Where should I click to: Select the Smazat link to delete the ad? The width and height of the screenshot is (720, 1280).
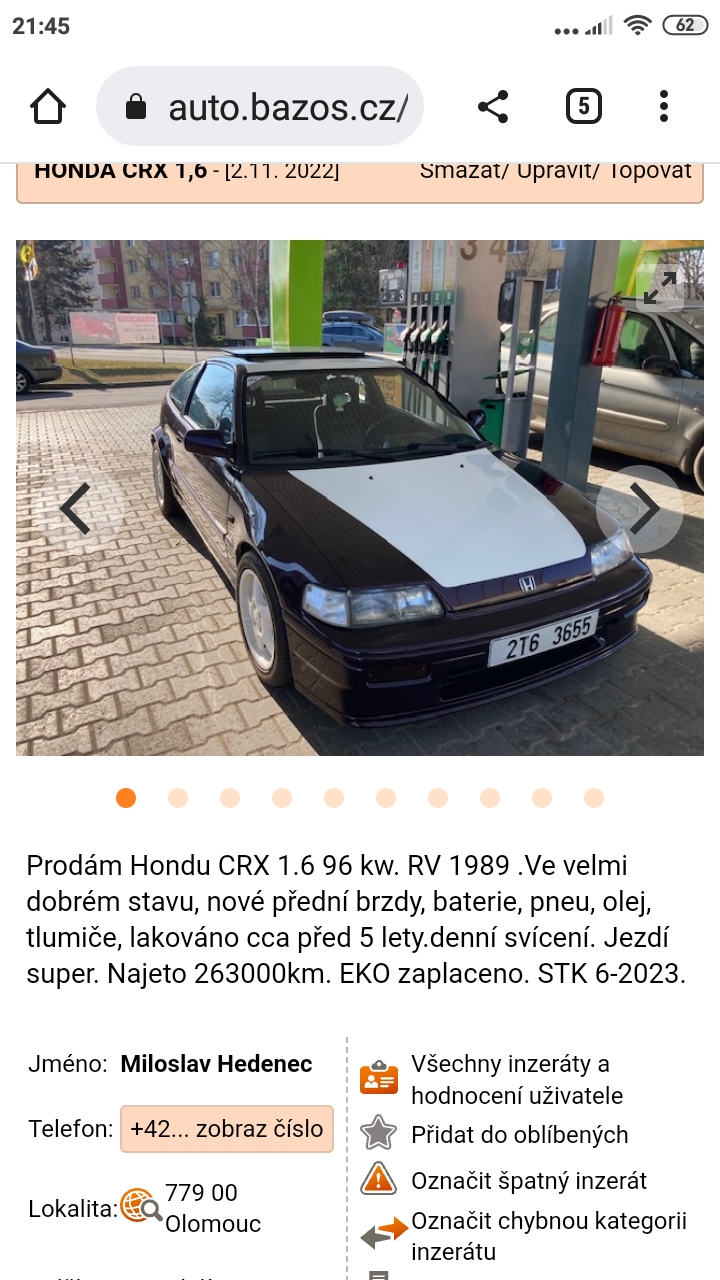[460, 170]
